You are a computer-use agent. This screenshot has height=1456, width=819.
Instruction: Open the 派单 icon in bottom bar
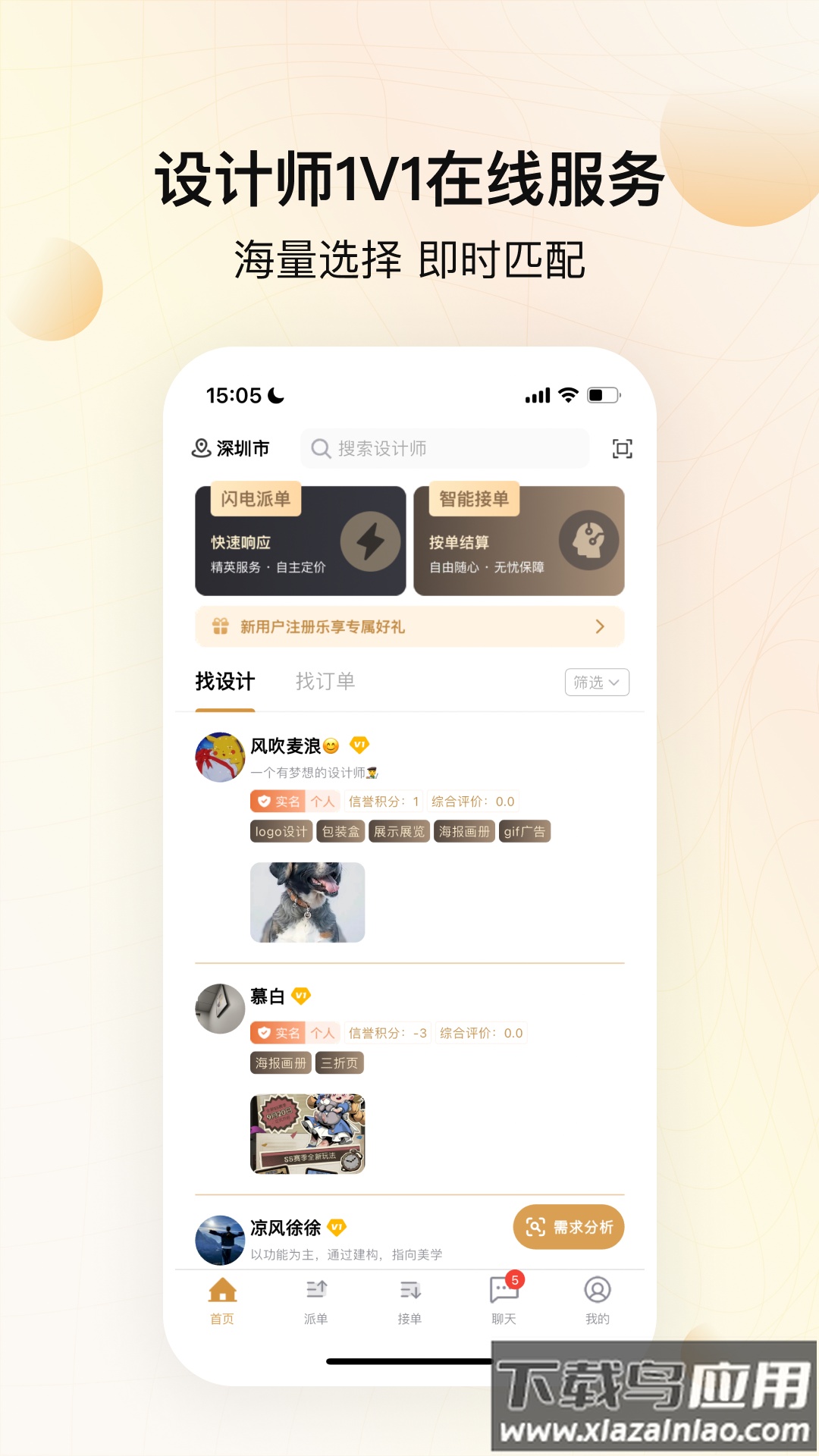click(x=316, y=1289)
